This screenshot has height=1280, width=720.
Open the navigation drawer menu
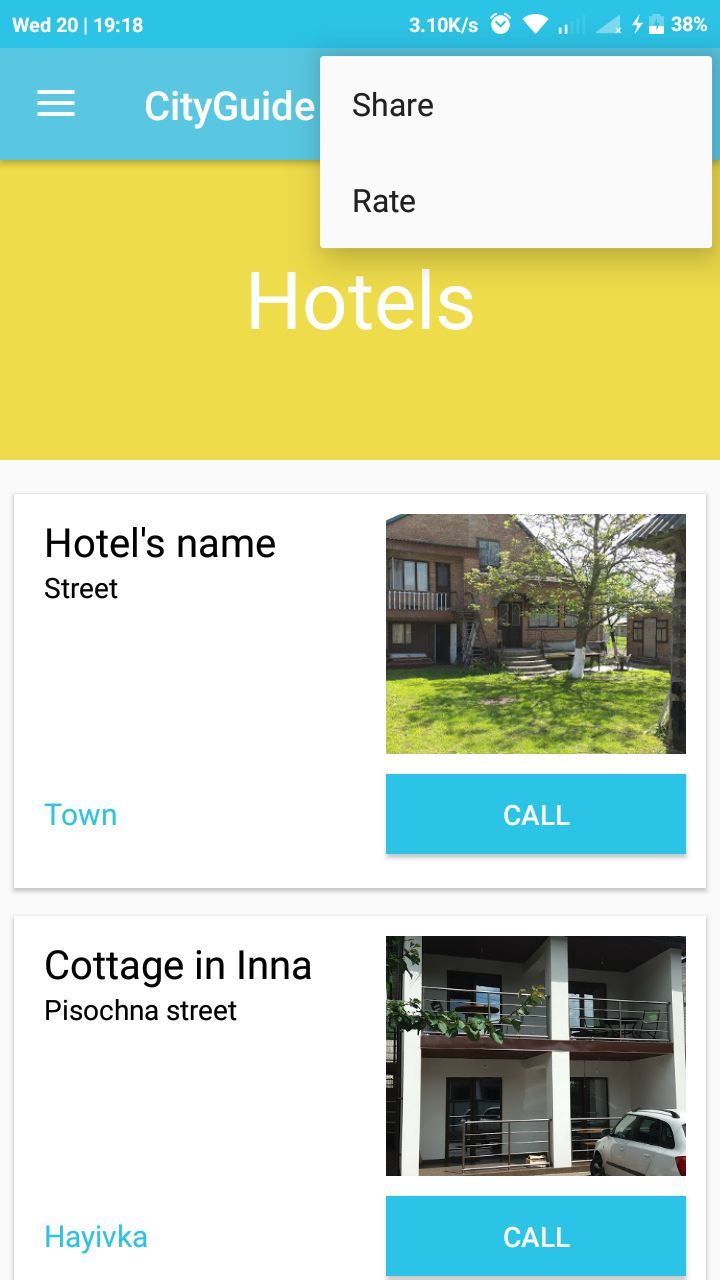tap(56, 104)
